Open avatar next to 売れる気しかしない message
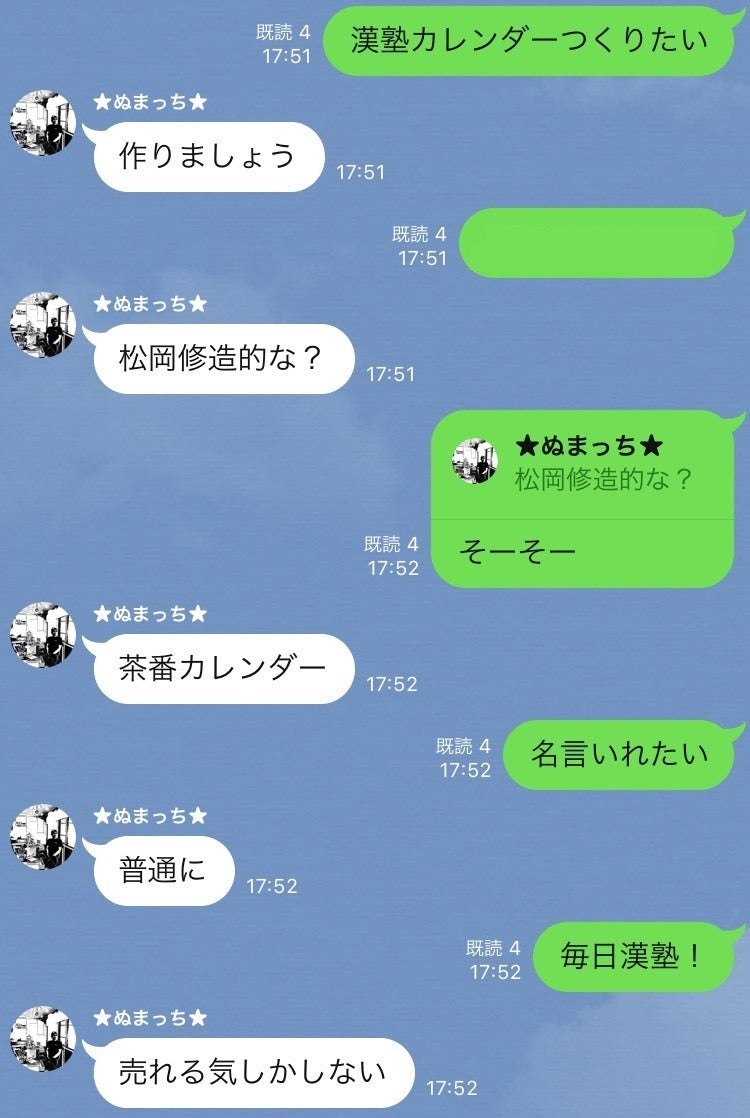Image resolution: width=750 pixels, height=1118 pixels. pos(43,1039)
